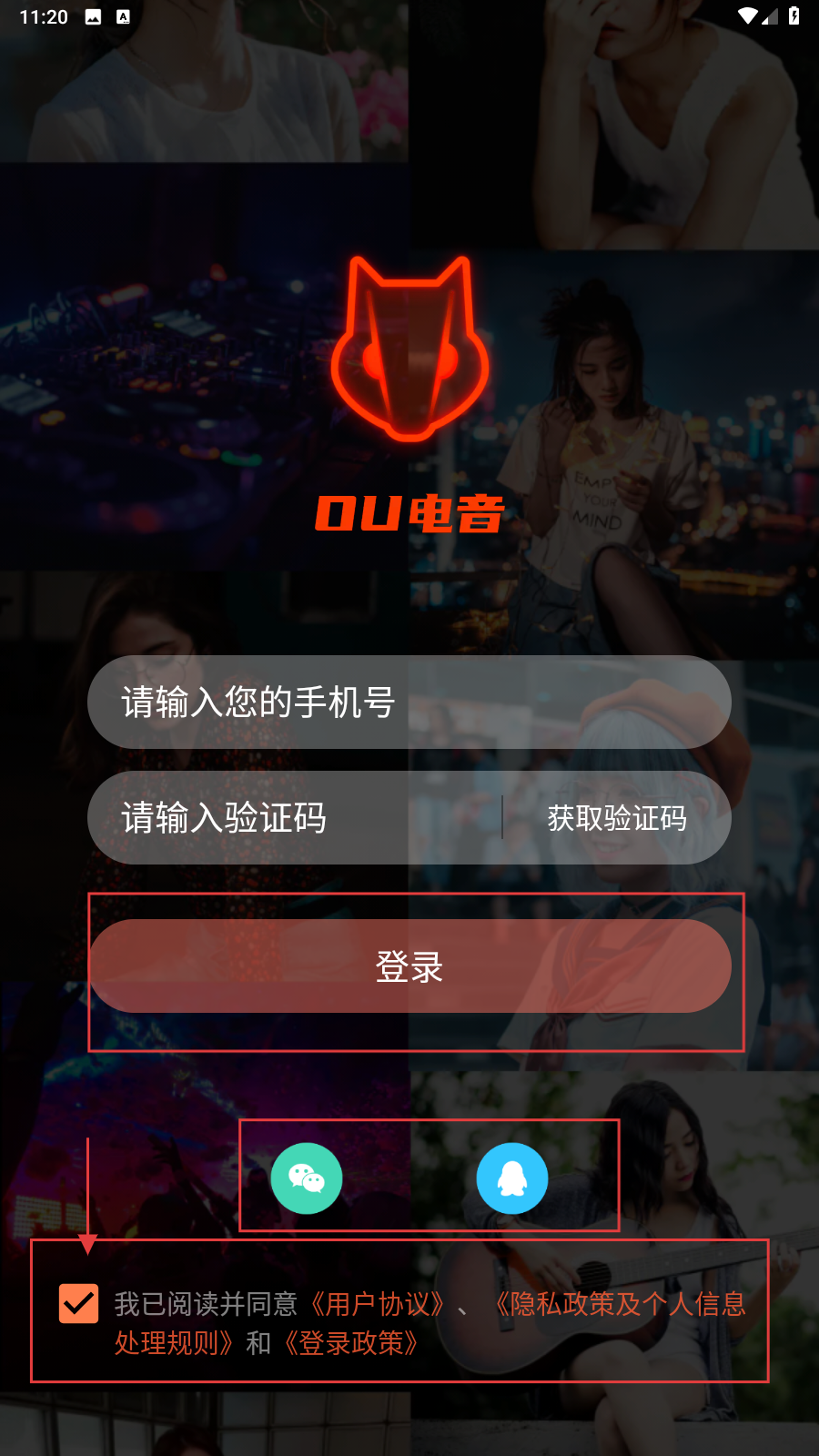819x1456 pixels.
Task: Log in with the WeChat icon
Action: (x=307, y=1178)
